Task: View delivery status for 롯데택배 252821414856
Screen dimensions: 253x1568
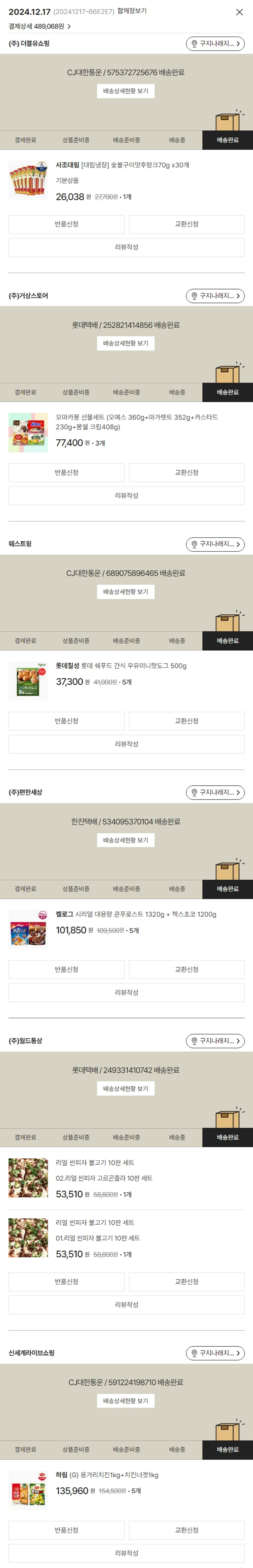Action: (125, 343)
